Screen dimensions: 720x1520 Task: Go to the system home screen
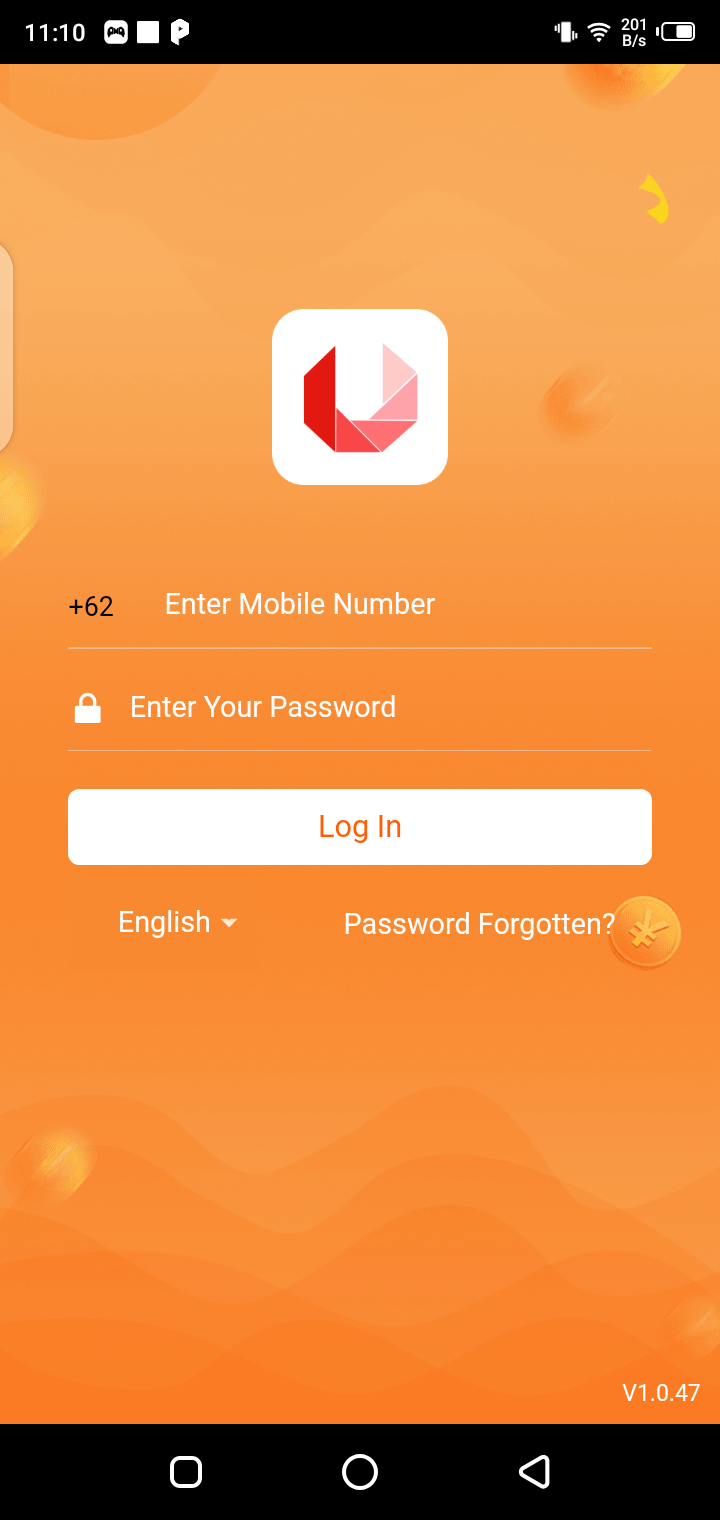pos(360,1472)
